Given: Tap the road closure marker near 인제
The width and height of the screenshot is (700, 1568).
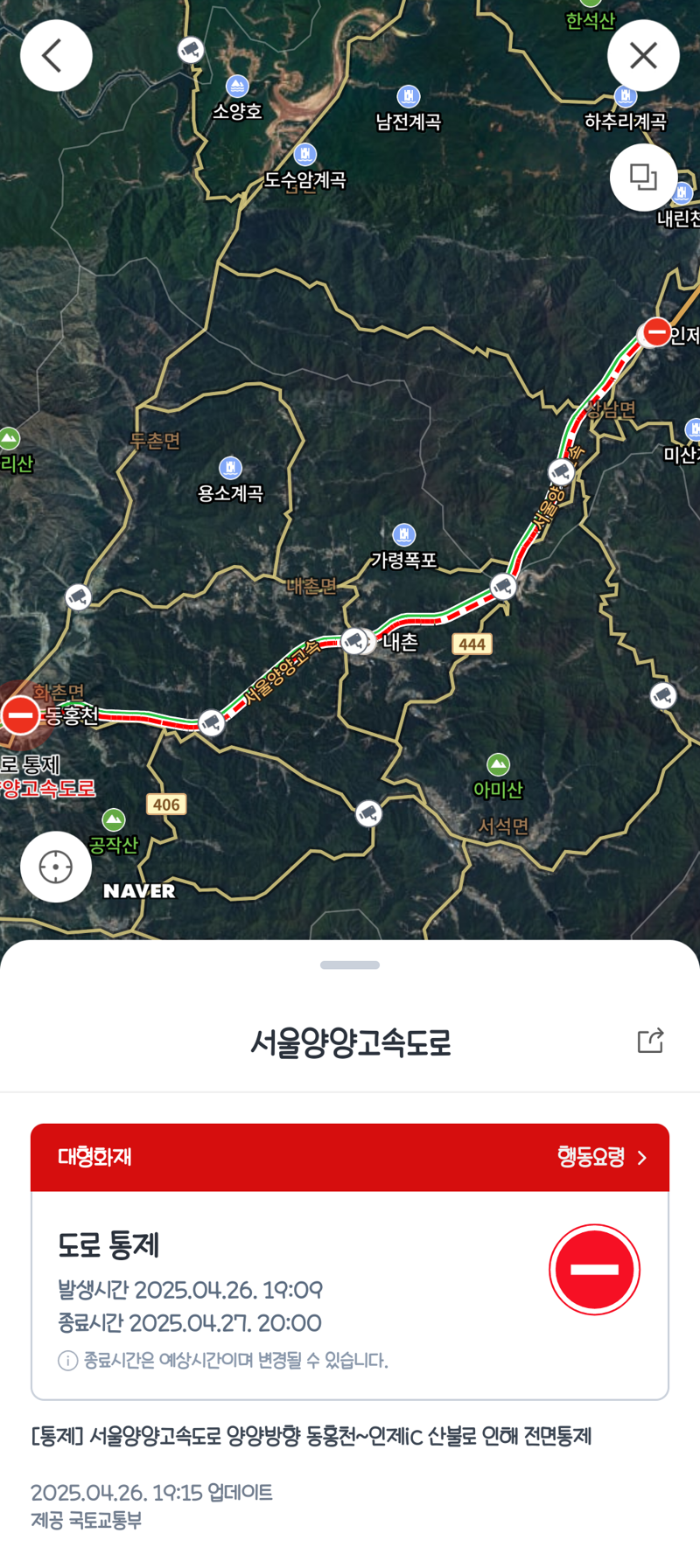Looking at the screenshot, I should (x=655, y=332).
